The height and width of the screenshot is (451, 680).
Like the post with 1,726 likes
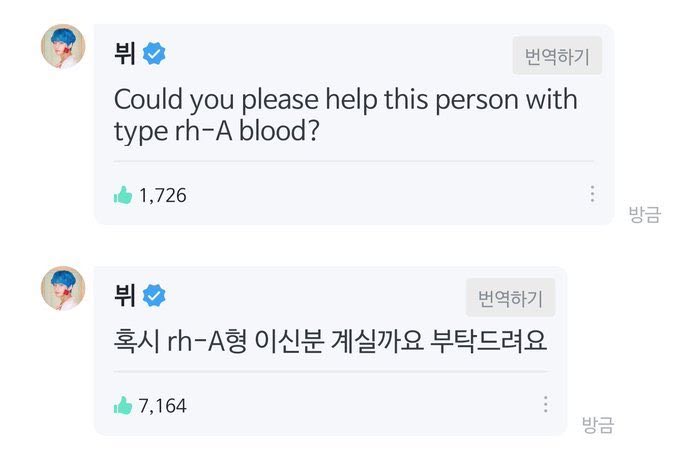tap(123, 195)
